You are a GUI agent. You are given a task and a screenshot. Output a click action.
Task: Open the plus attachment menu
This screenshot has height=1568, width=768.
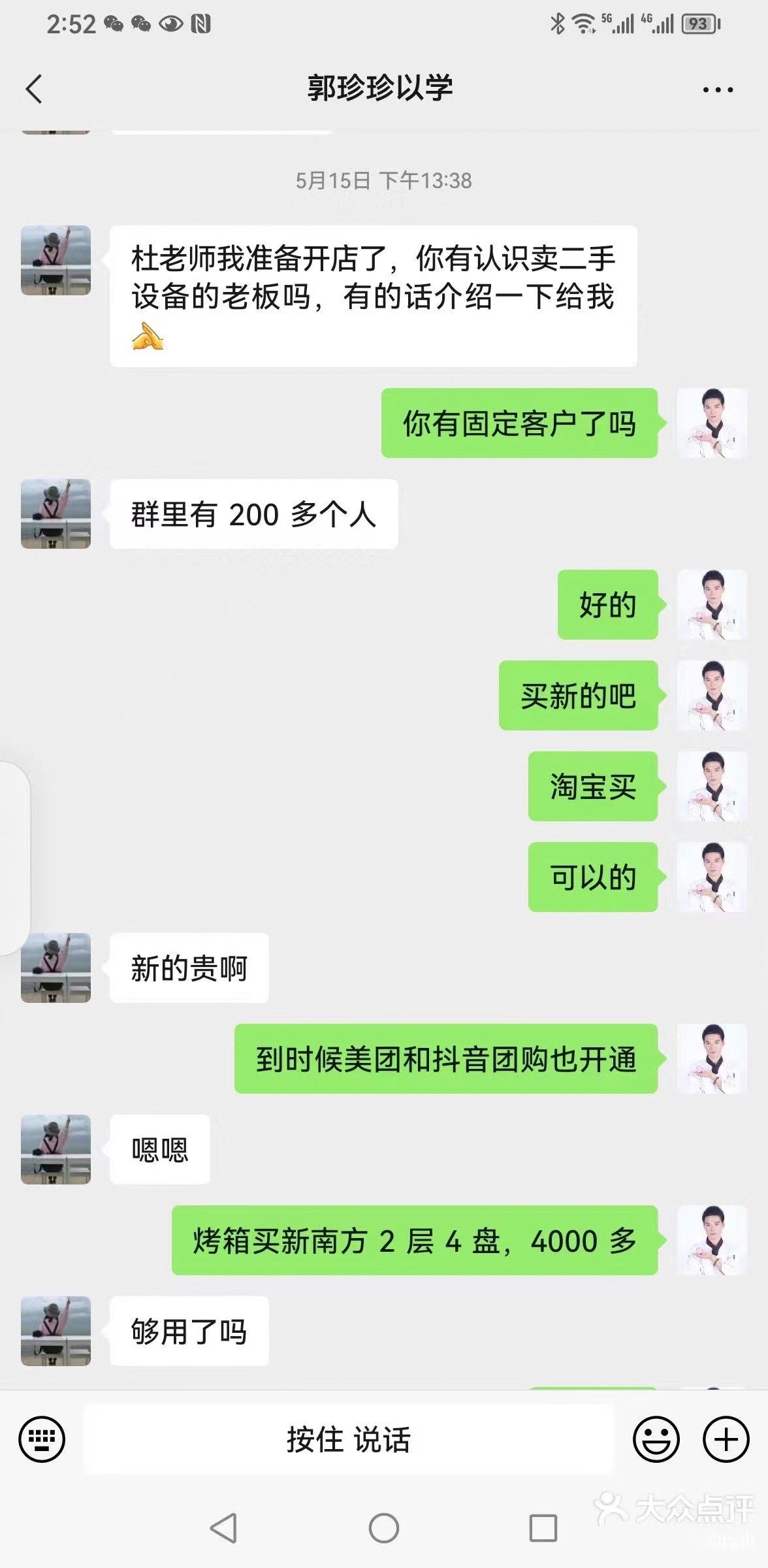[726, 1439]
